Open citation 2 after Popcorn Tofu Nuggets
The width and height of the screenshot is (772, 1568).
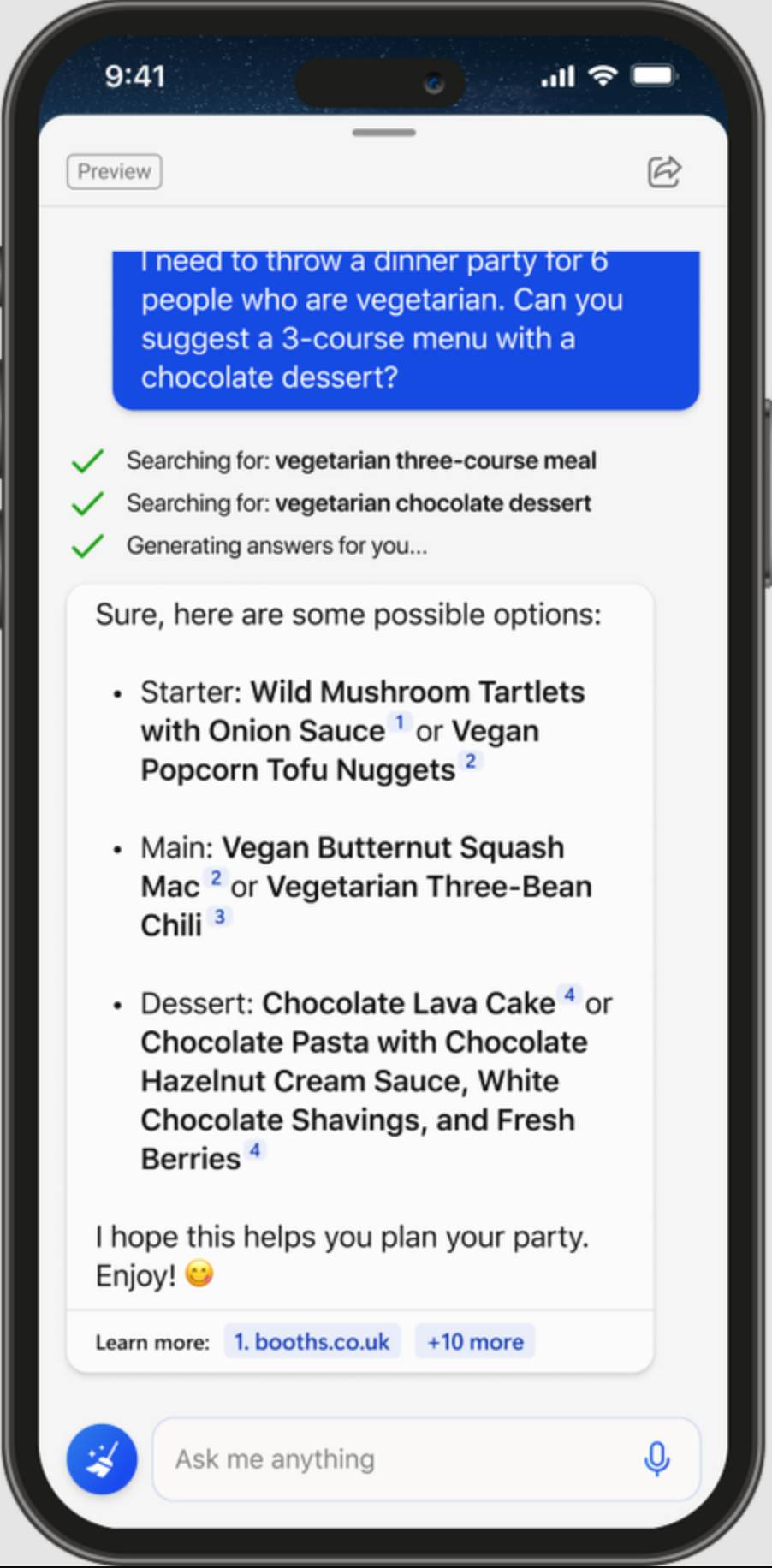pos(470,761)
